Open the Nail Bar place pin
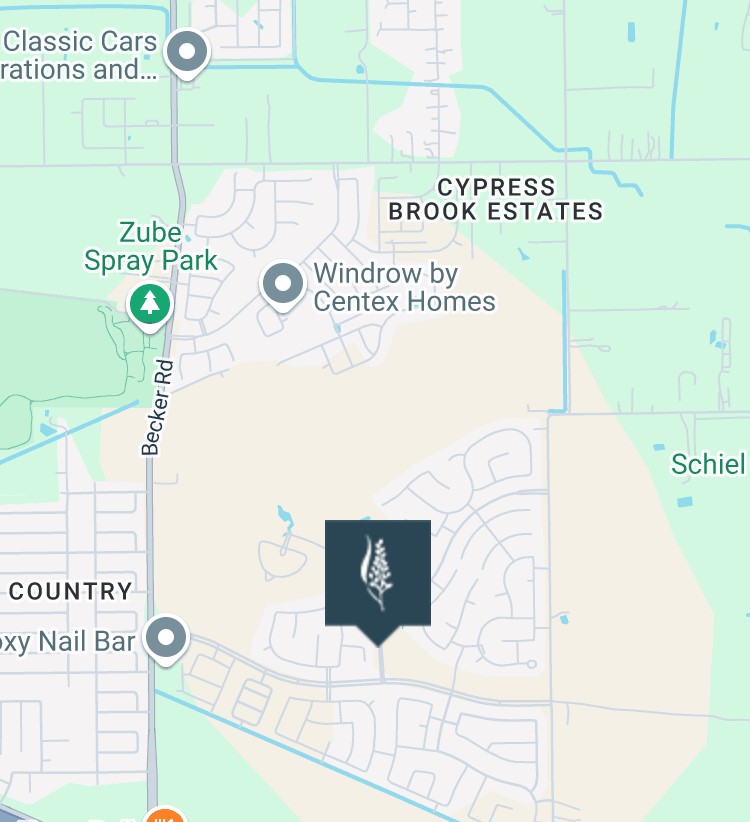 pyautogui.click(x=166, y=638)
